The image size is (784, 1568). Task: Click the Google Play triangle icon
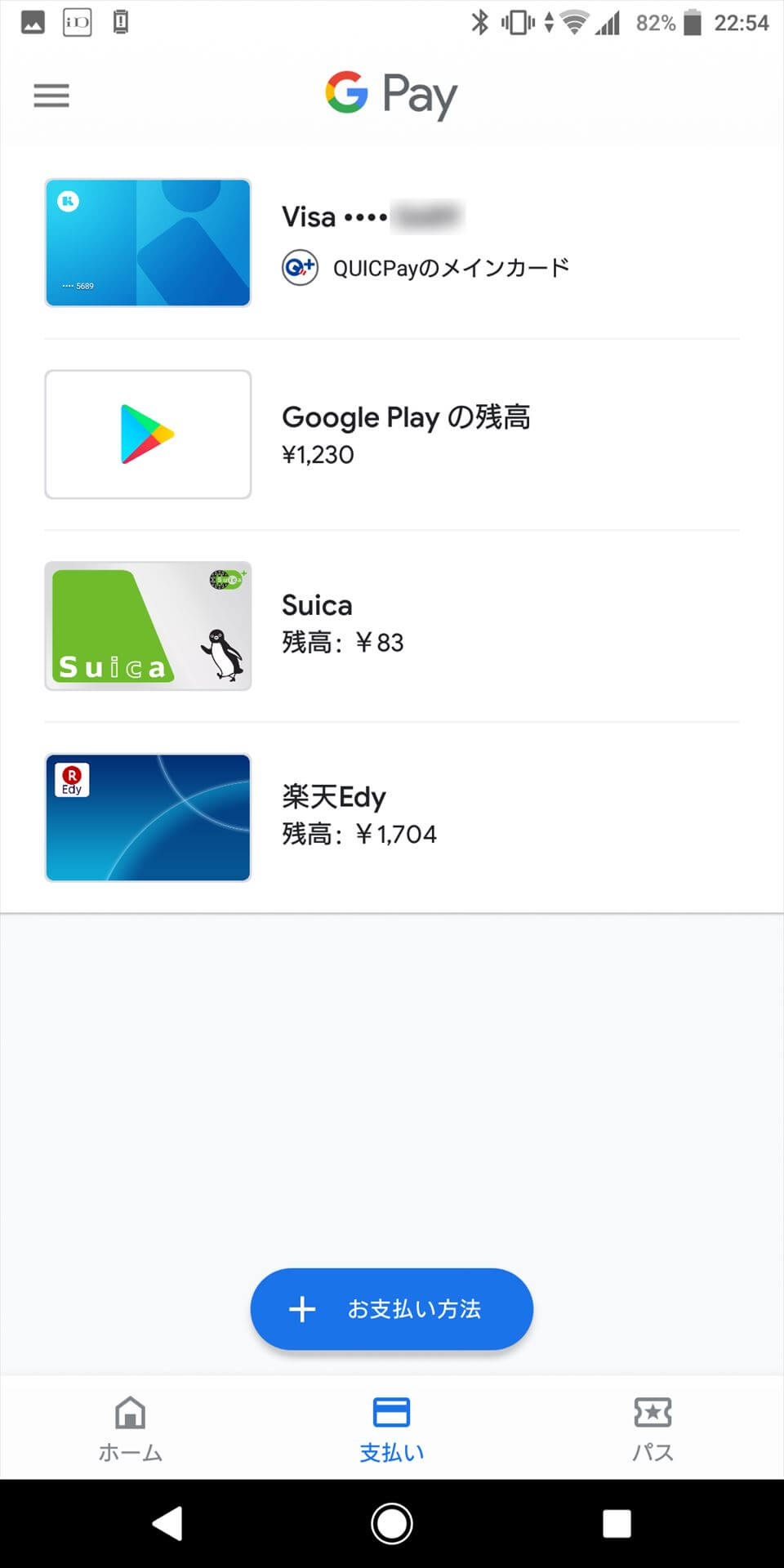[x=147, y=434]
